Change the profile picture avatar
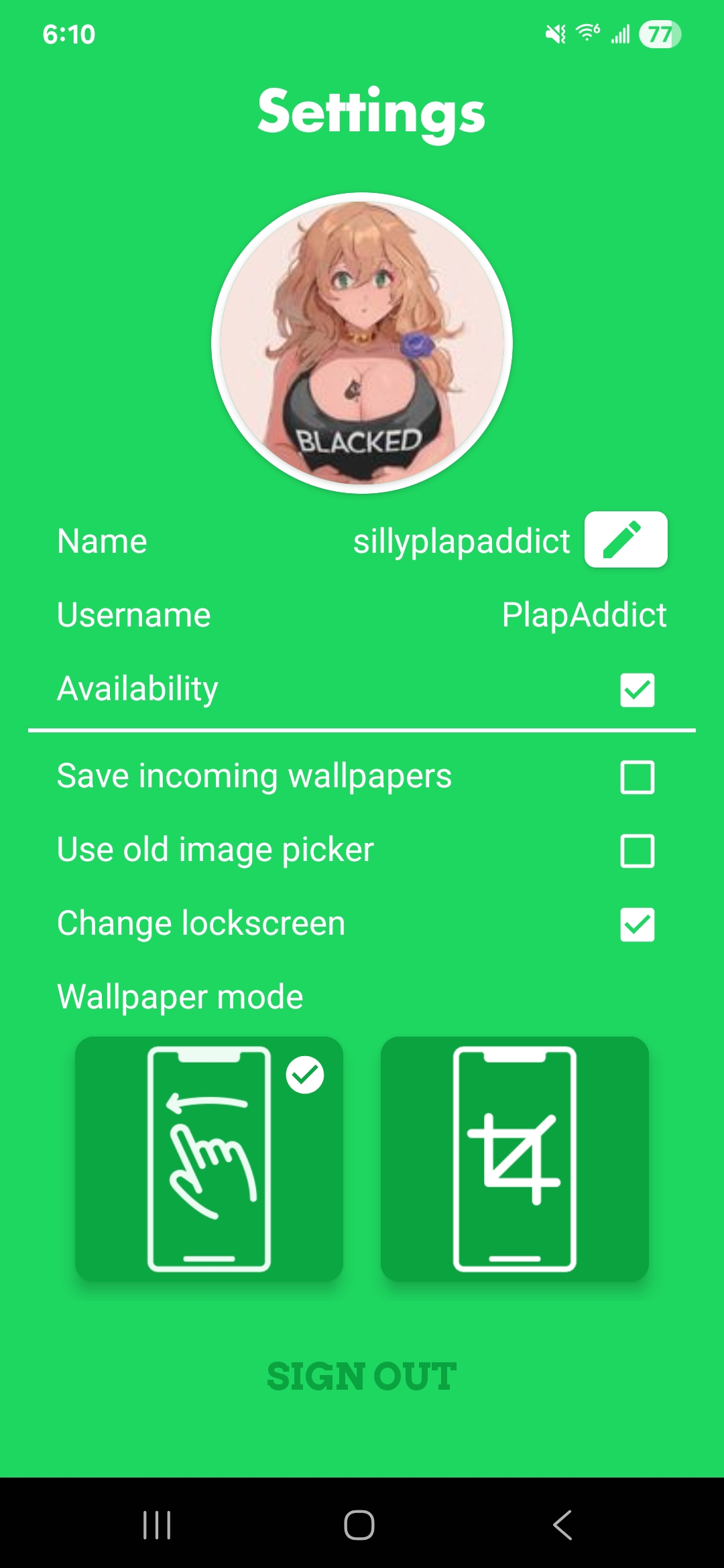Screen dimensions: 724x1568 click(x=362, y=343)
